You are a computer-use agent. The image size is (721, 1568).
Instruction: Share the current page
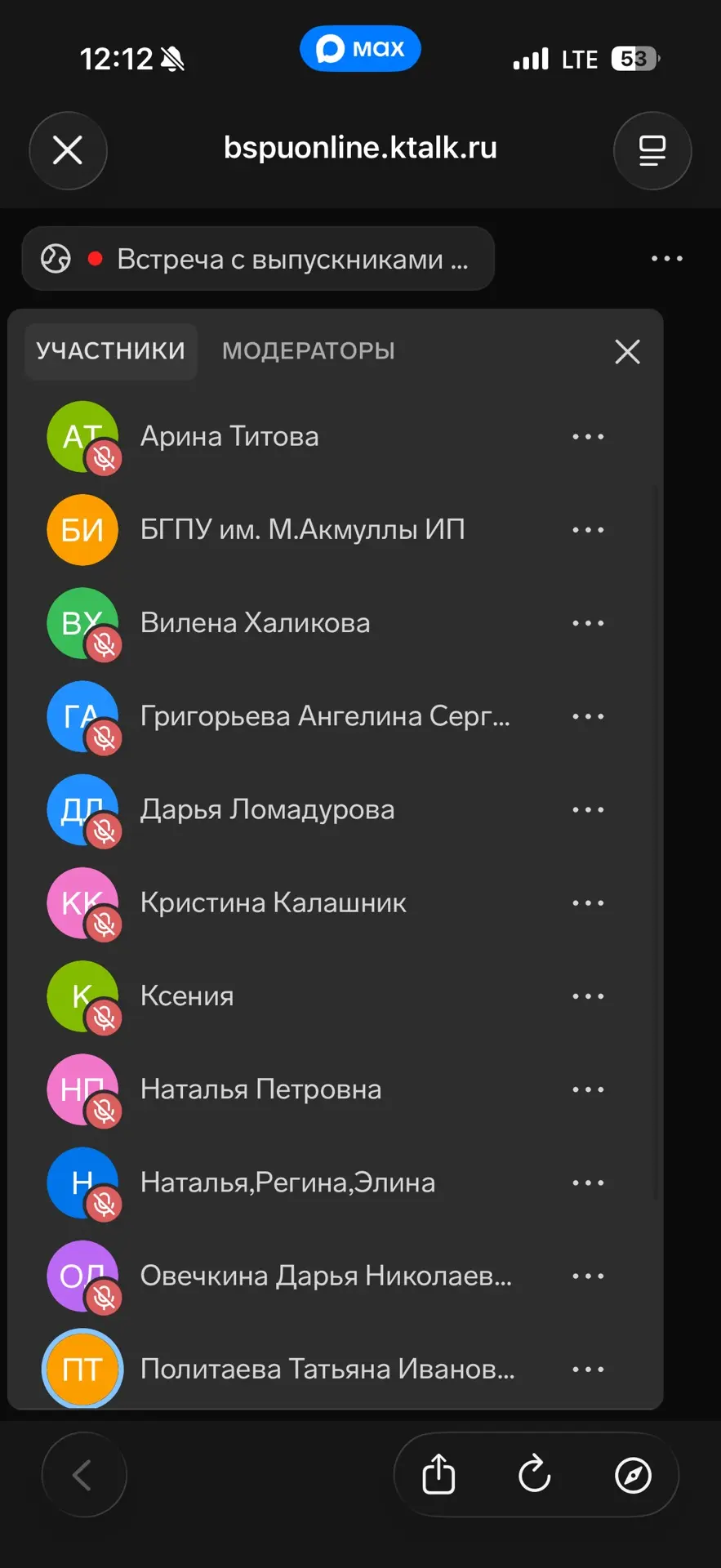tap(438, 1475)
